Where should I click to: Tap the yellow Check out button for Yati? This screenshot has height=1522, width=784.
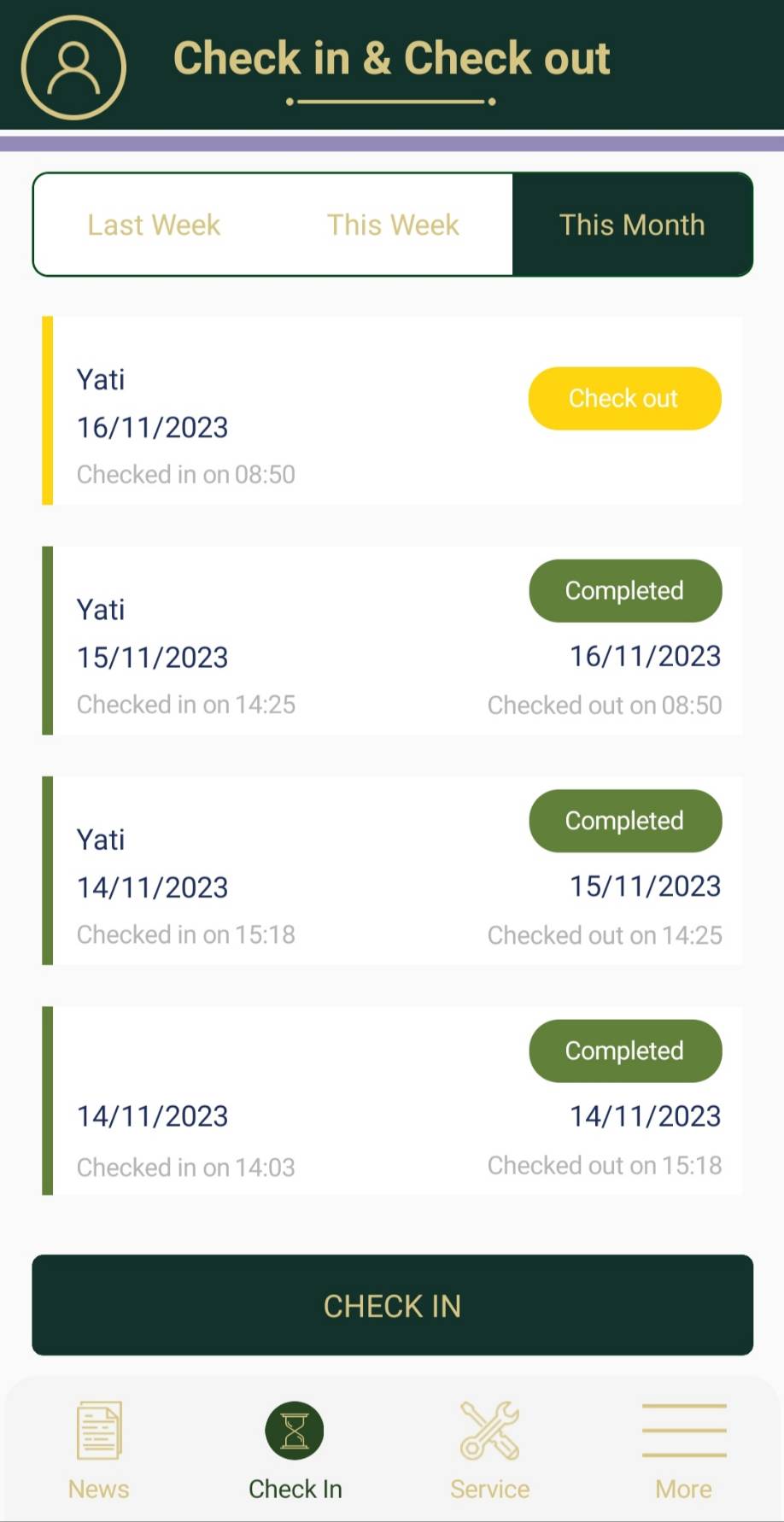(x=623, y=398)
